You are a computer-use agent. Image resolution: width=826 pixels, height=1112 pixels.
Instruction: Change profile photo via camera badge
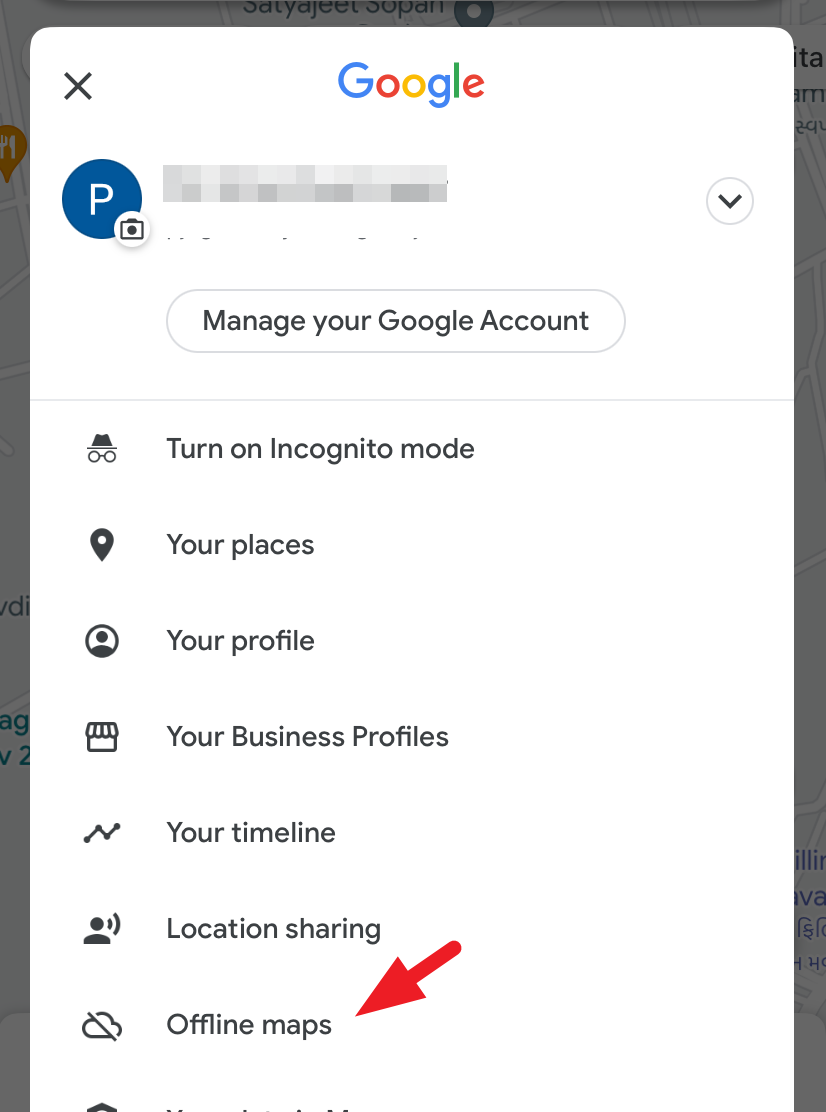(132, 230)
